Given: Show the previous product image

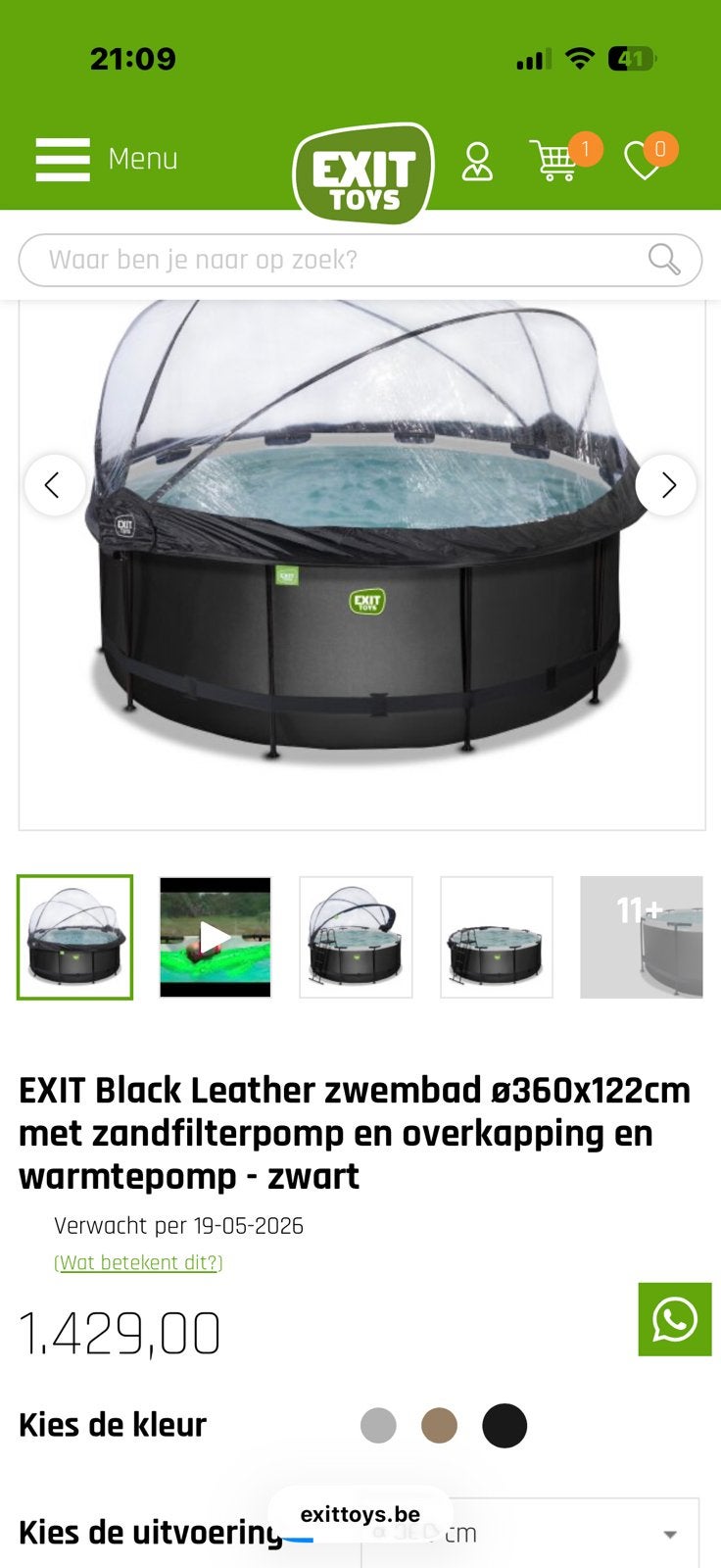Looking at the screenshot, I should (55, 485).
